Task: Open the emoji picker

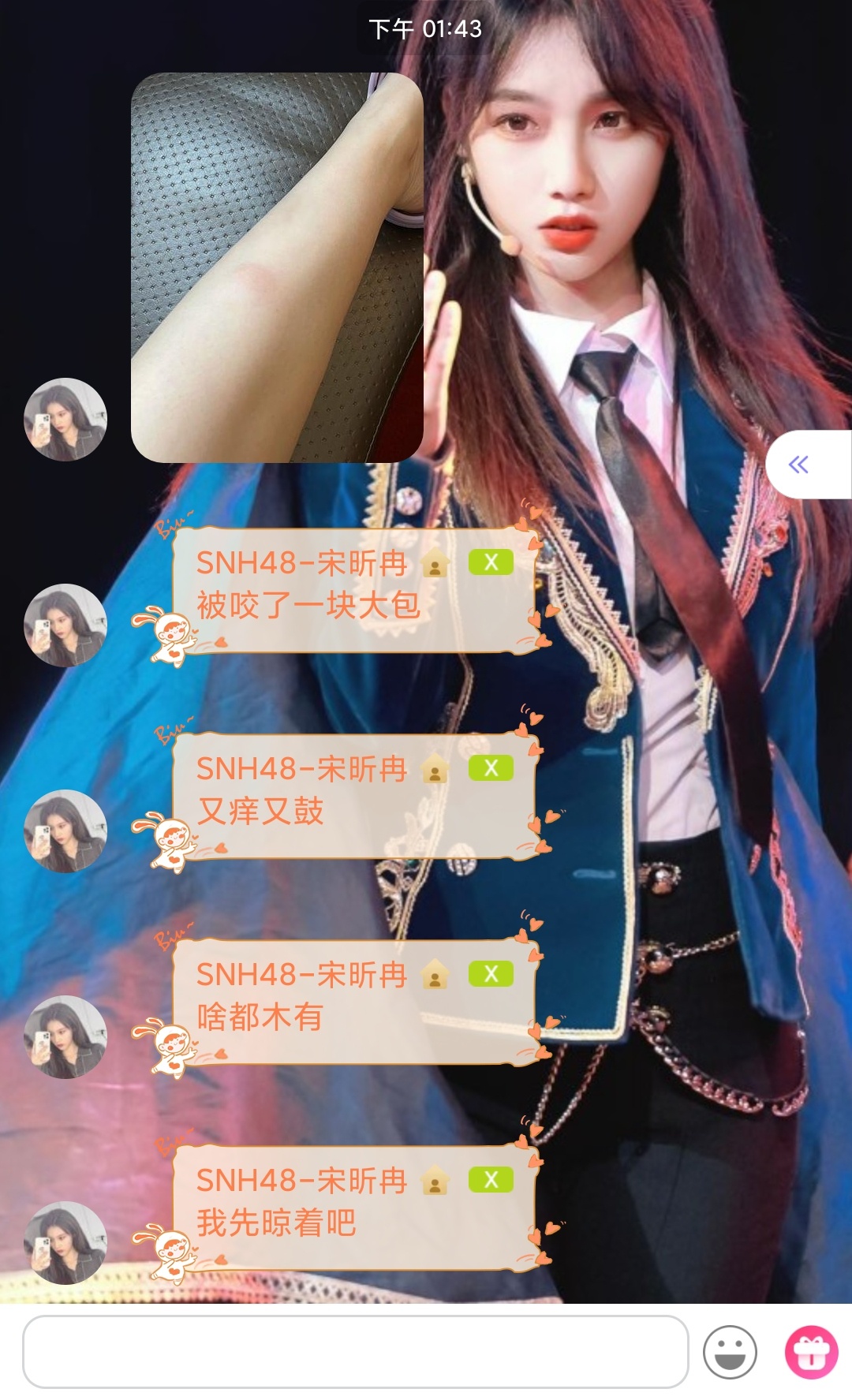Action: (x=730, y=1352)
